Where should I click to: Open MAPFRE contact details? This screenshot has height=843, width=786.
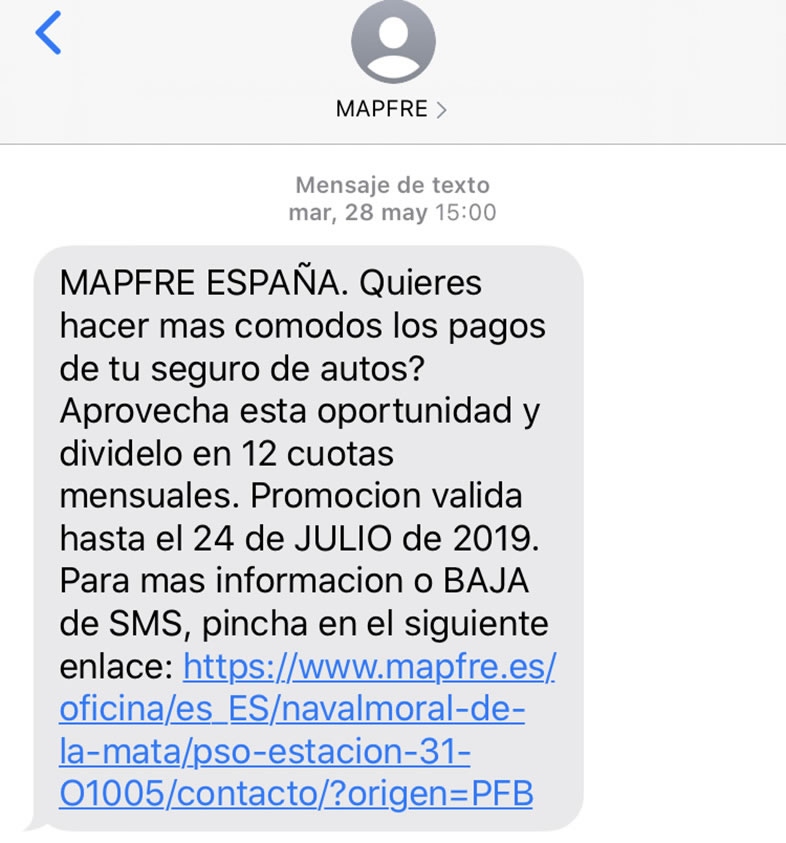[x=392, y=109]
